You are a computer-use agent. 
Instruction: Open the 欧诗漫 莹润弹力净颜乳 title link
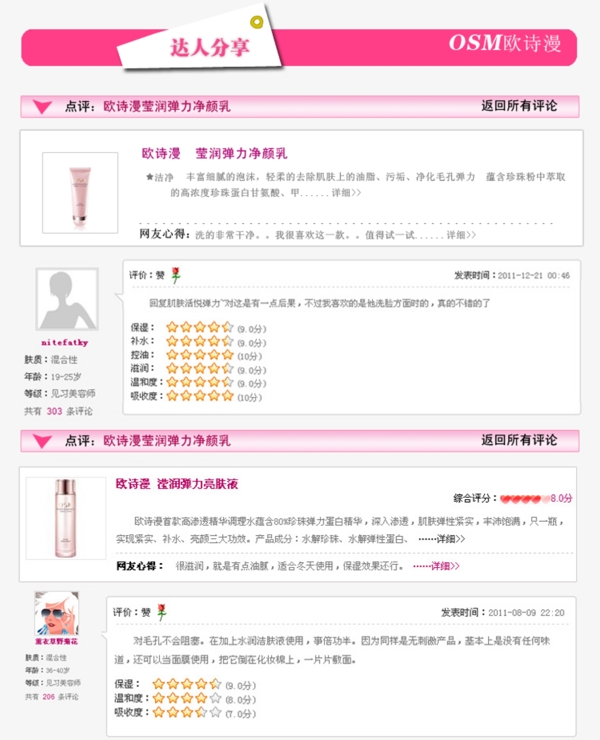(214, 153)
